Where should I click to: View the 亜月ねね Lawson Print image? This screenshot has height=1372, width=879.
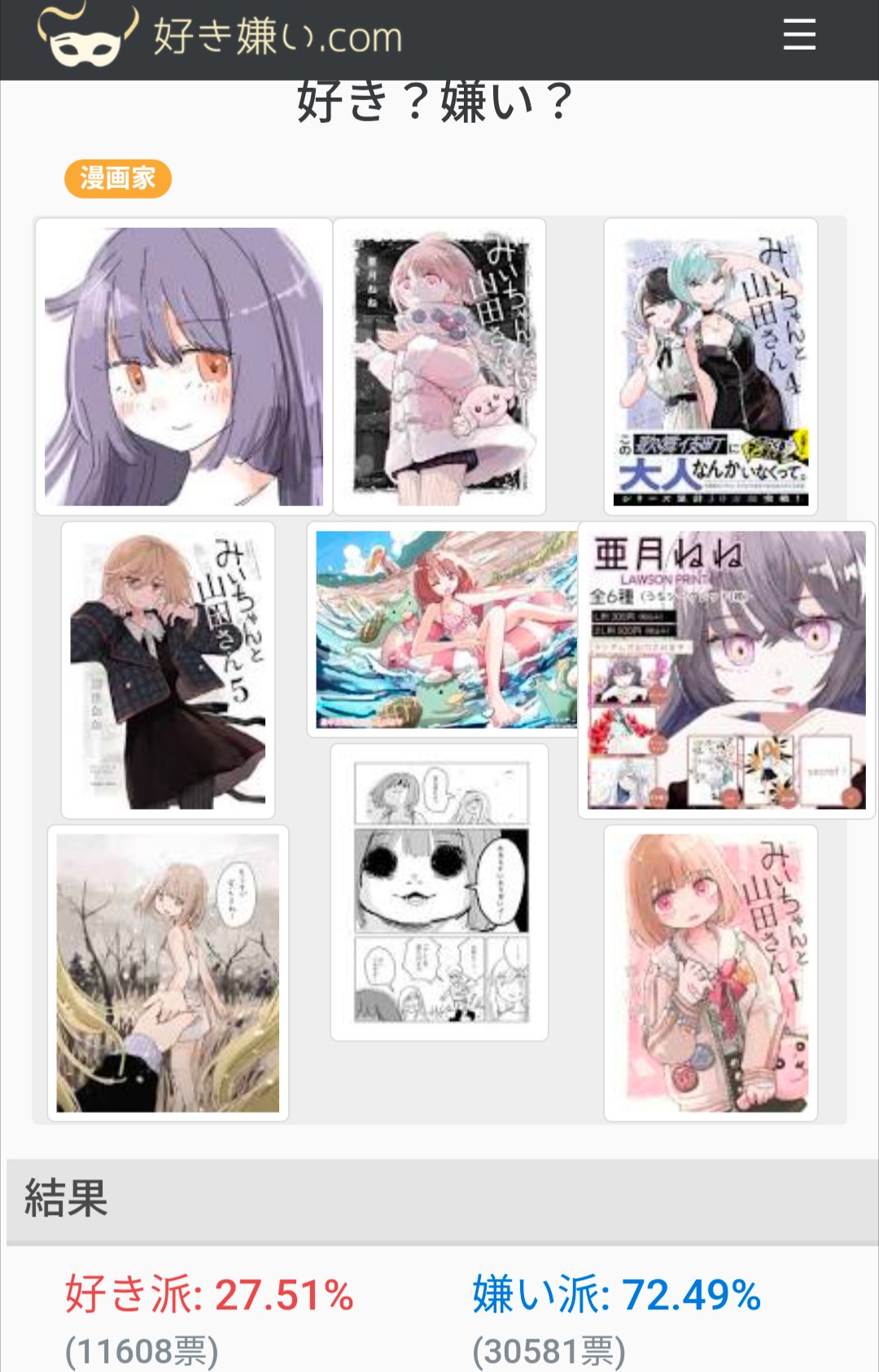point(727,671)
